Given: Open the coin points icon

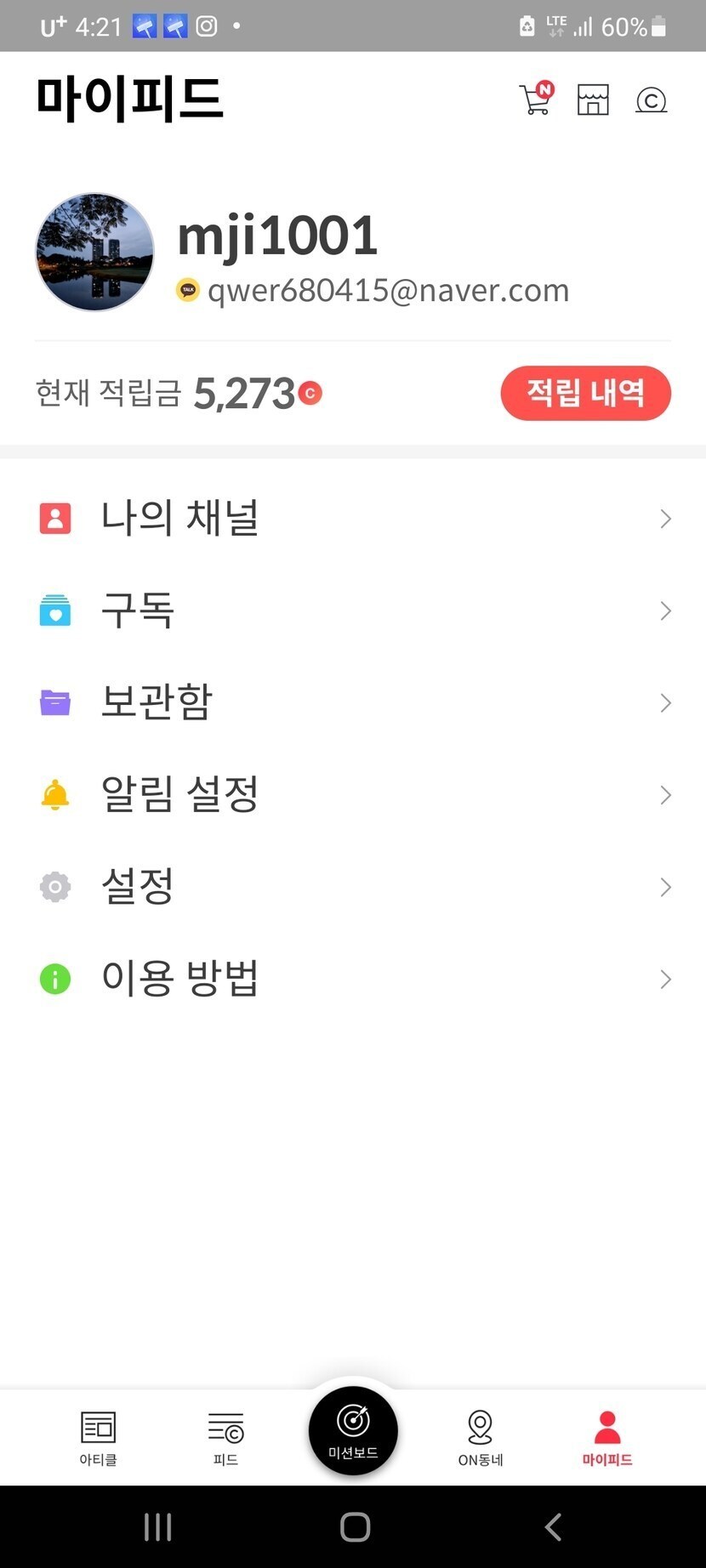Looking at the screenshot, I should point(651,100).
